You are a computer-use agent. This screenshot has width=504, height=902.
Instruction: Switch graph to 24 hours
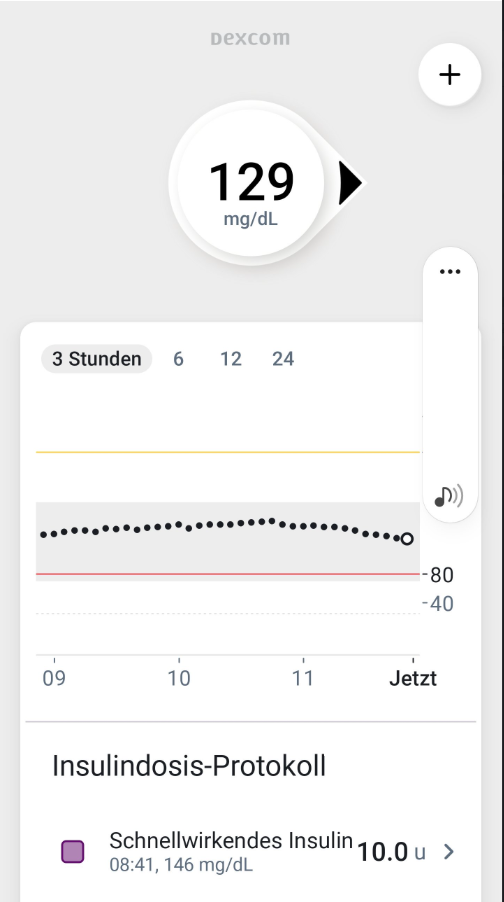[283, 359]
